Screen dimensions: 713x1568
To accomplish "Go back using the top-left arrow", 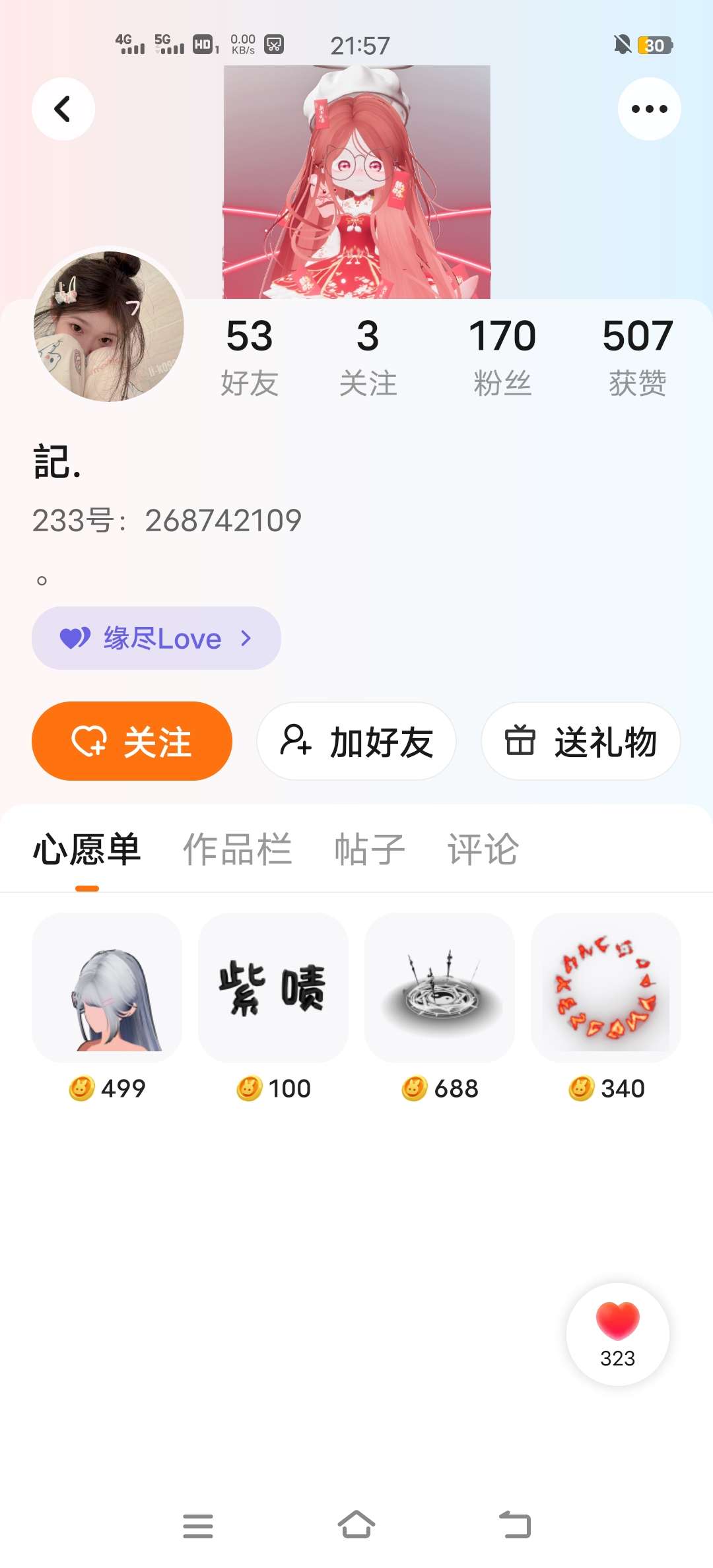I will (63, 109).
